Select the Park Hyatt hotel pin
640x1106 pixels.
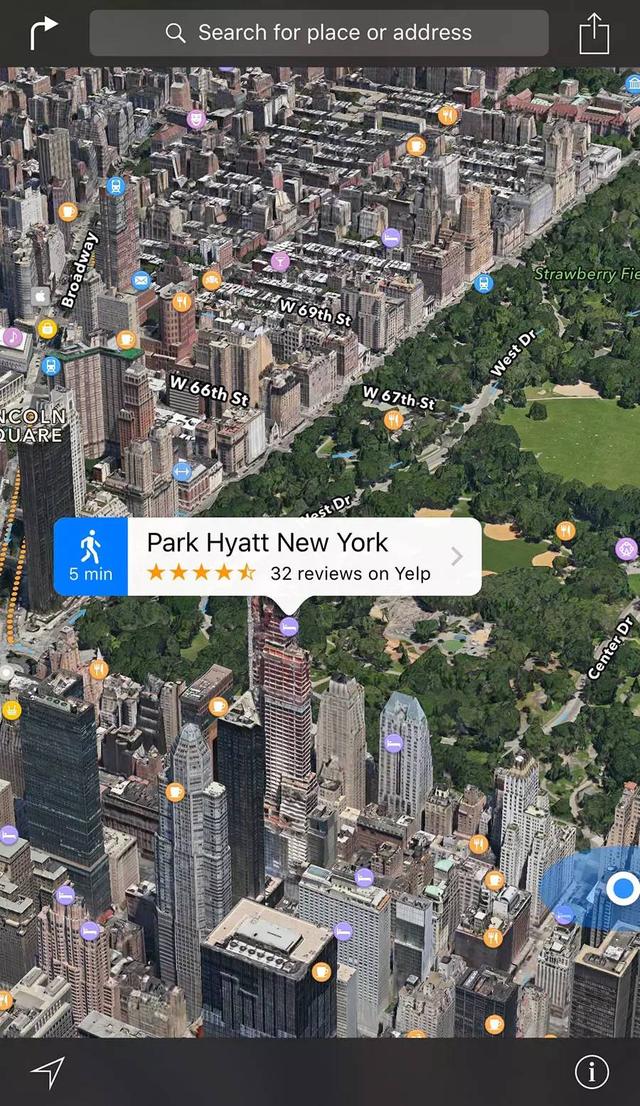pos(289,627)
